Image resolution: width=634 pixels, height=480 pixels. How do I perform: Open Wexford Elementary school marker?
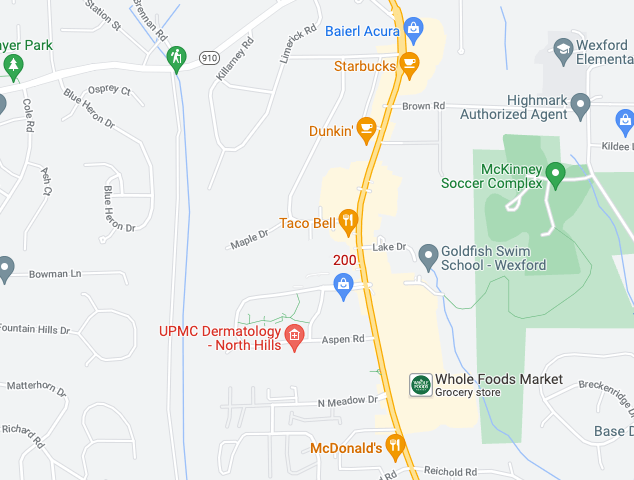click(565, 48)
